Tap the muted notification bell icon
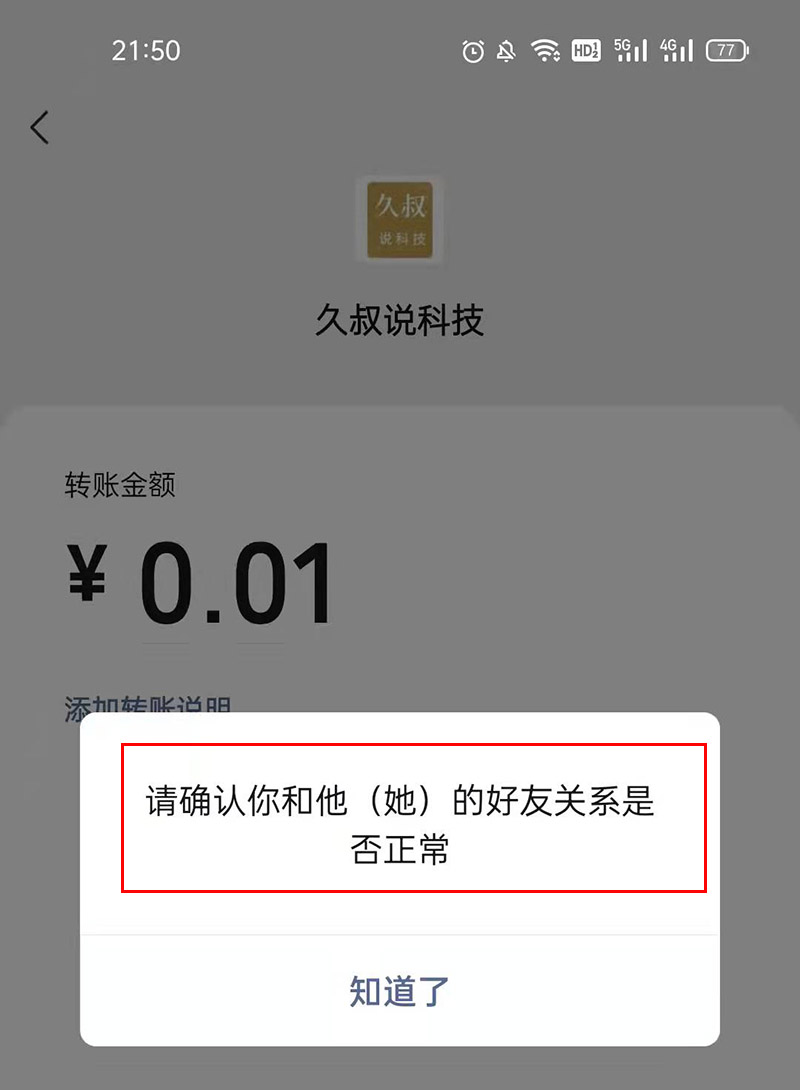Viewport: 800px width, 1090px height. point(506,48)
